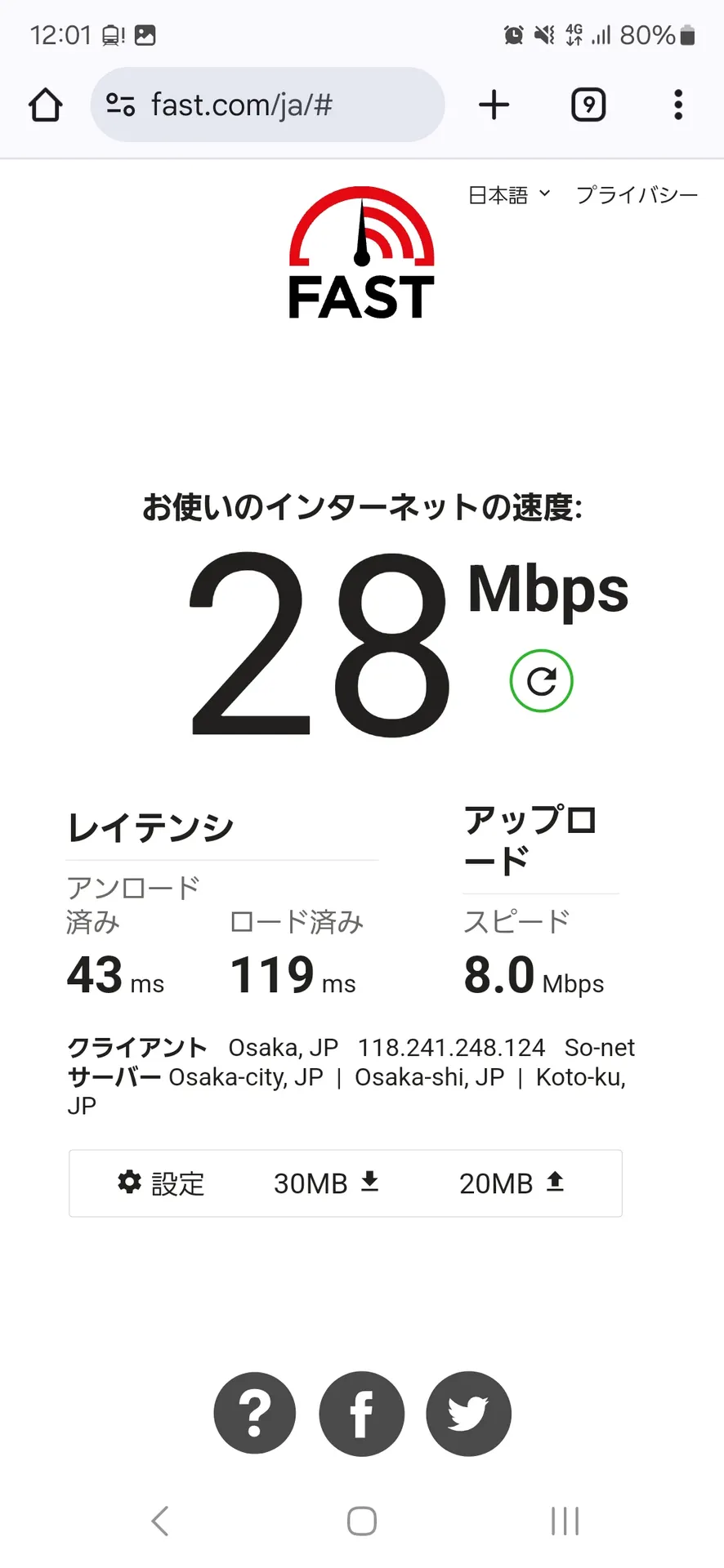Image resolution: width=724 pixels, height=1568 pixels.
Task: Share the result on Facebook
Action: (362, 1413)
